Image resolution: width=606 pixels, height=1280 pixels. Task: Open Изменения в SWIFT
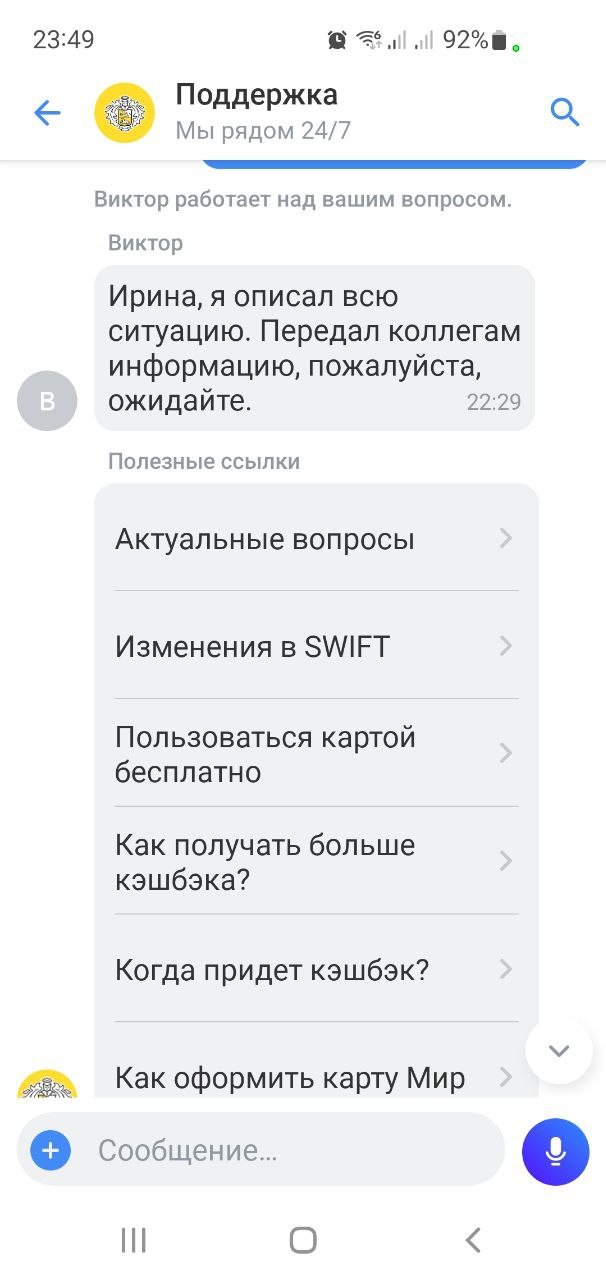coord(316,646)
